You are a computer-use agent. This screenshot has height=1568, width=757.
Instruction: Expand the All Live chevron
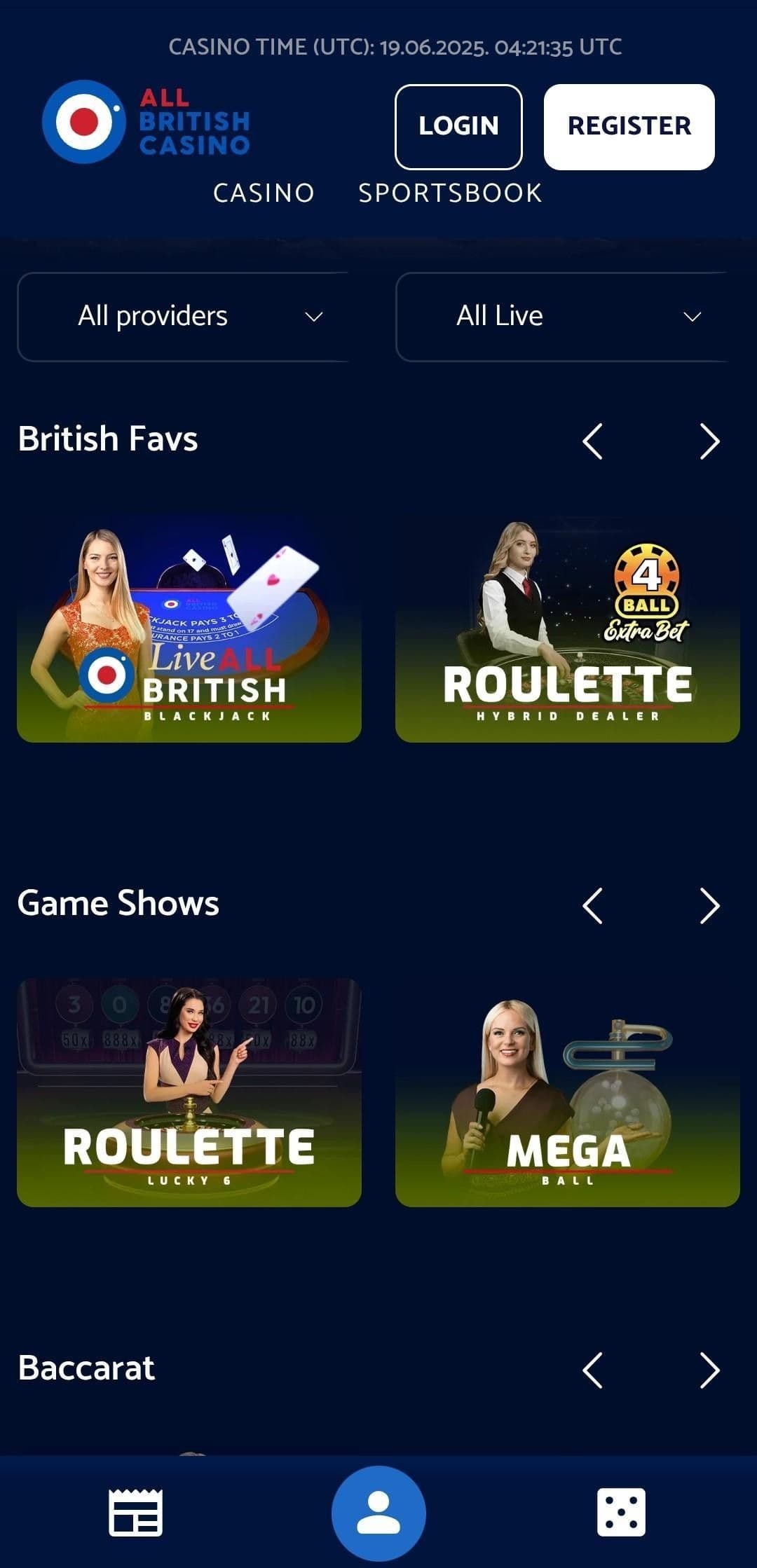click(x=693, y=316)
